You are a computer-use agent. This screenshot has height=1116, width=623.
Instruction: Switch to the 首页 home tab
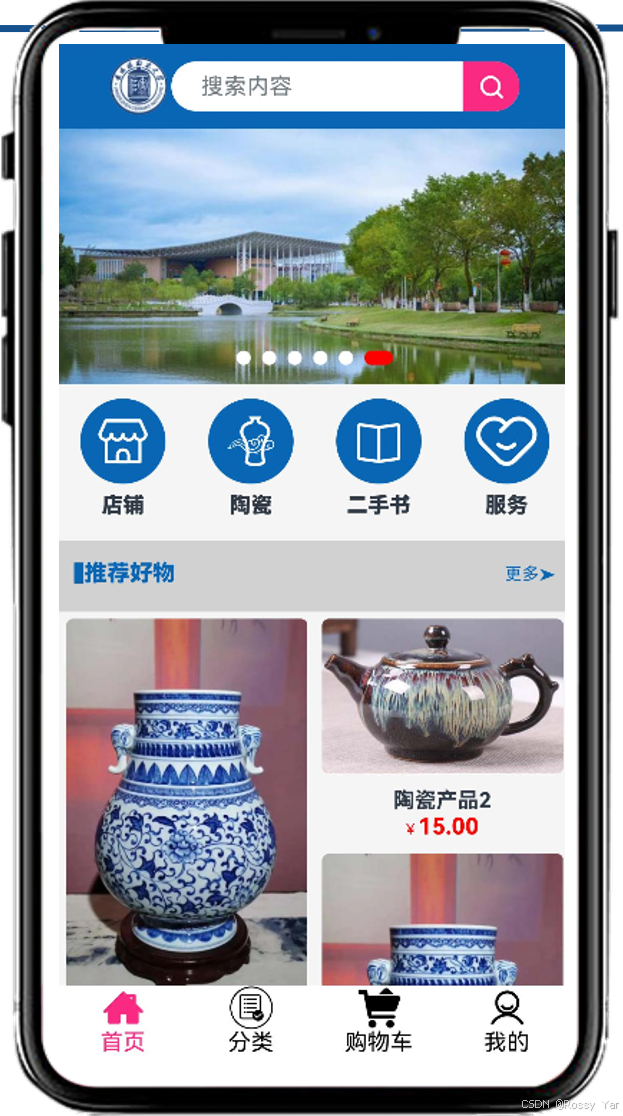[123, 1020]
